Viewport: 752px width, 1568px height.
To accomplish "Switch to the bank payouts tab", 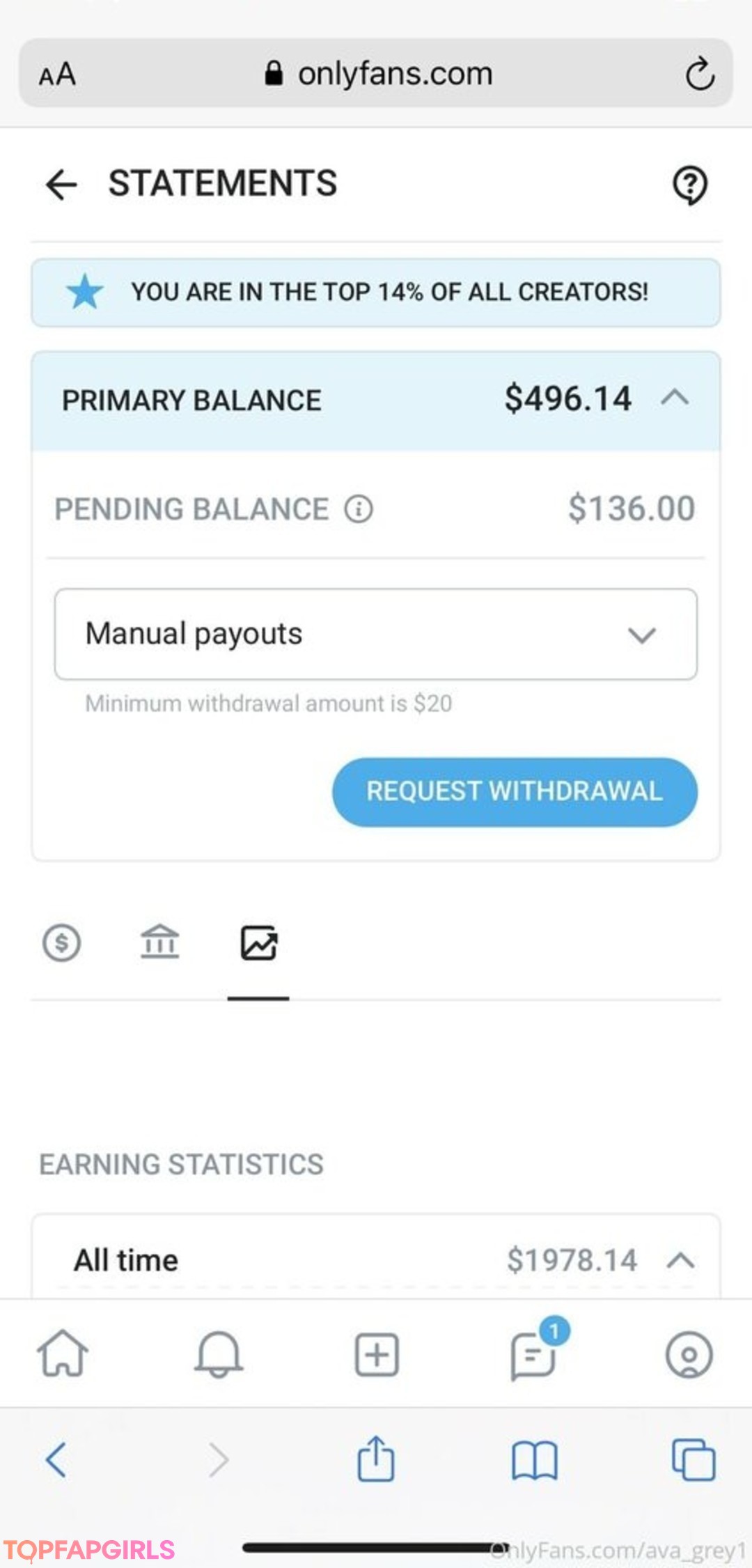I will pyautogui.click(x=160, y=942).
